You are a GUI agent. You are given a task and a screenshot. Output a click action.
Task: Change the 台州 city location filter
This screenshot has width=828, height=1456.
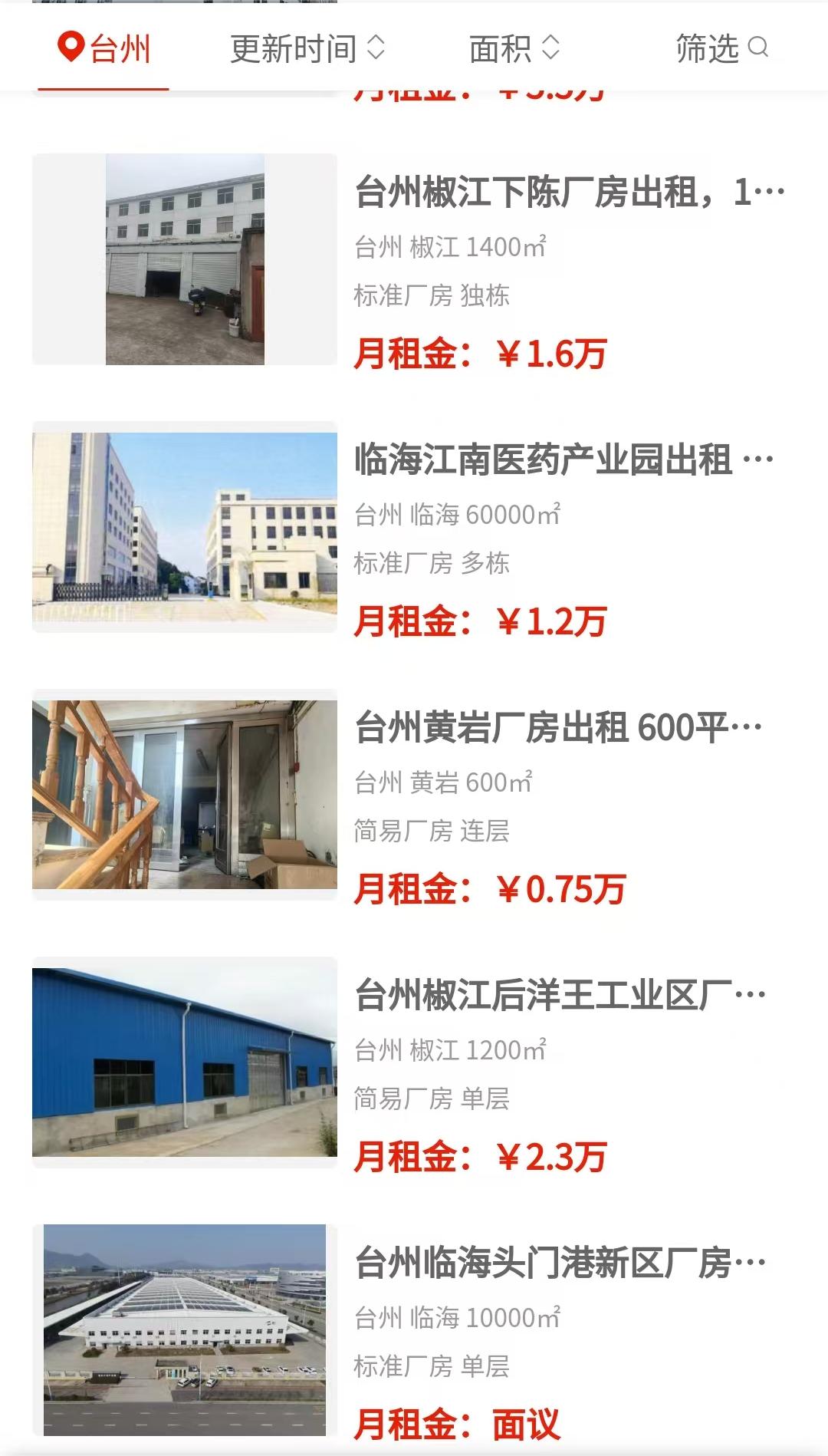coord(104,49)
